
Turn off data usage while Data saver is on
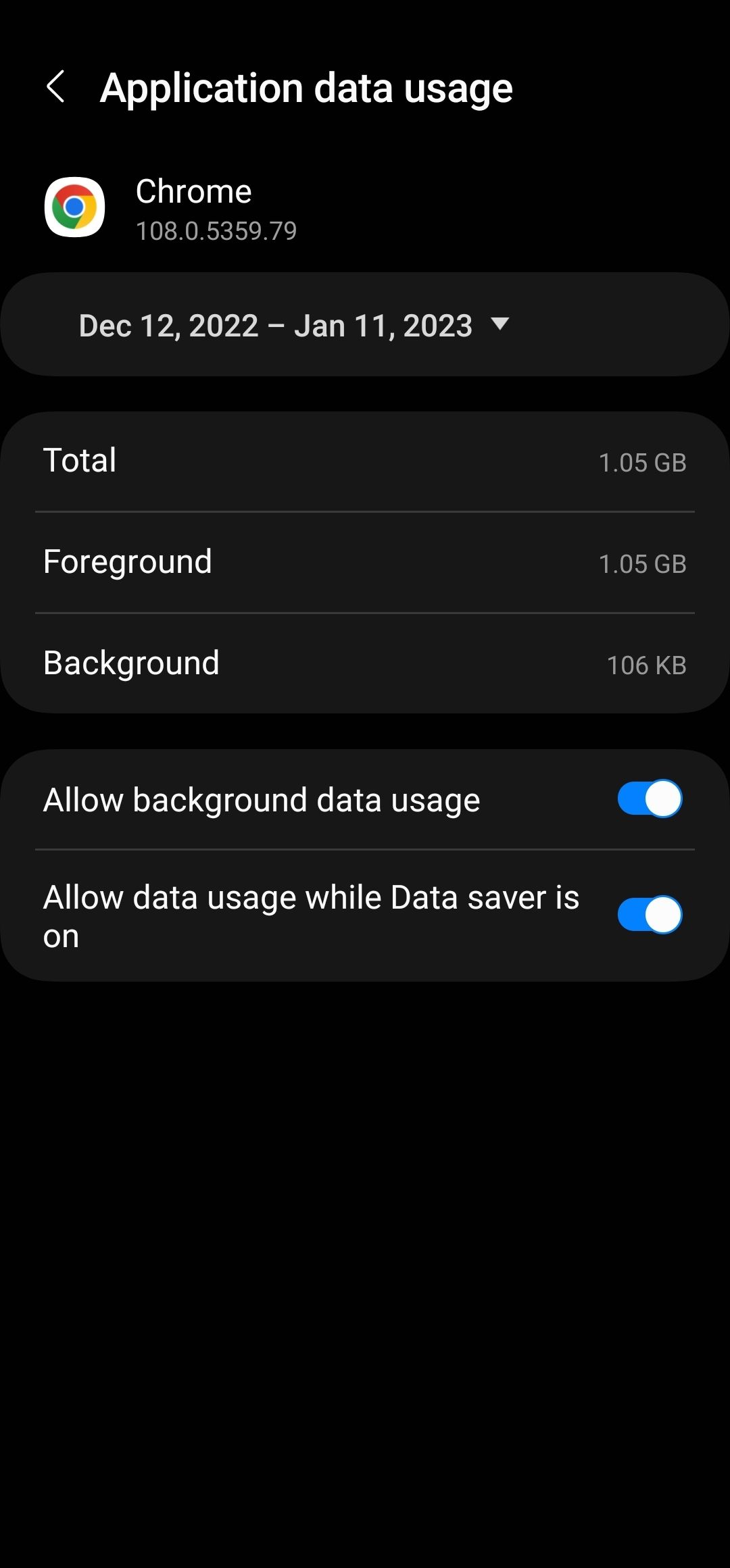point(648,915)
